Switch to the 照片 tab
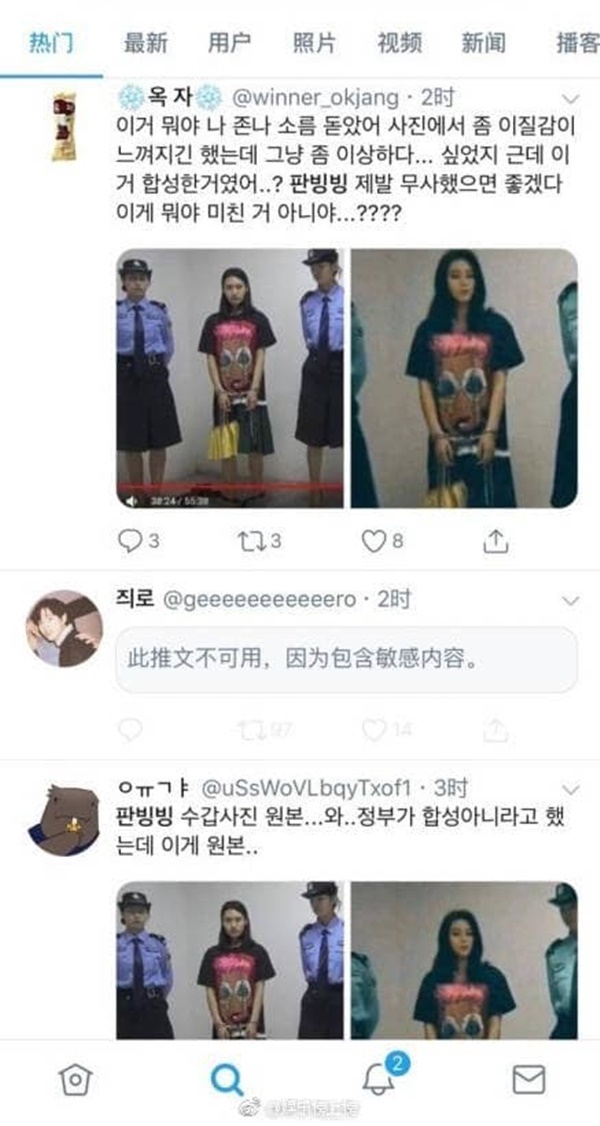The height and width of the screenshot is (1126, 600). coord(314,43)
